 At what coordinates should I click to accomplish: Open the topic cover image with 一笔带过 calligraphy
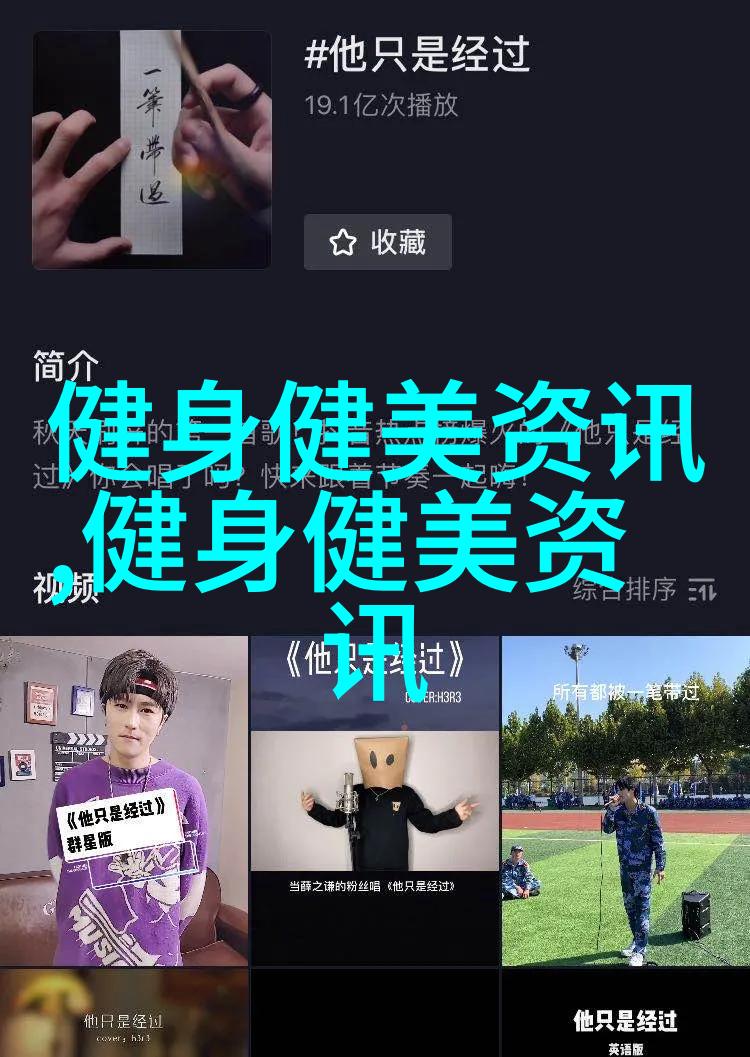[151, 149]
